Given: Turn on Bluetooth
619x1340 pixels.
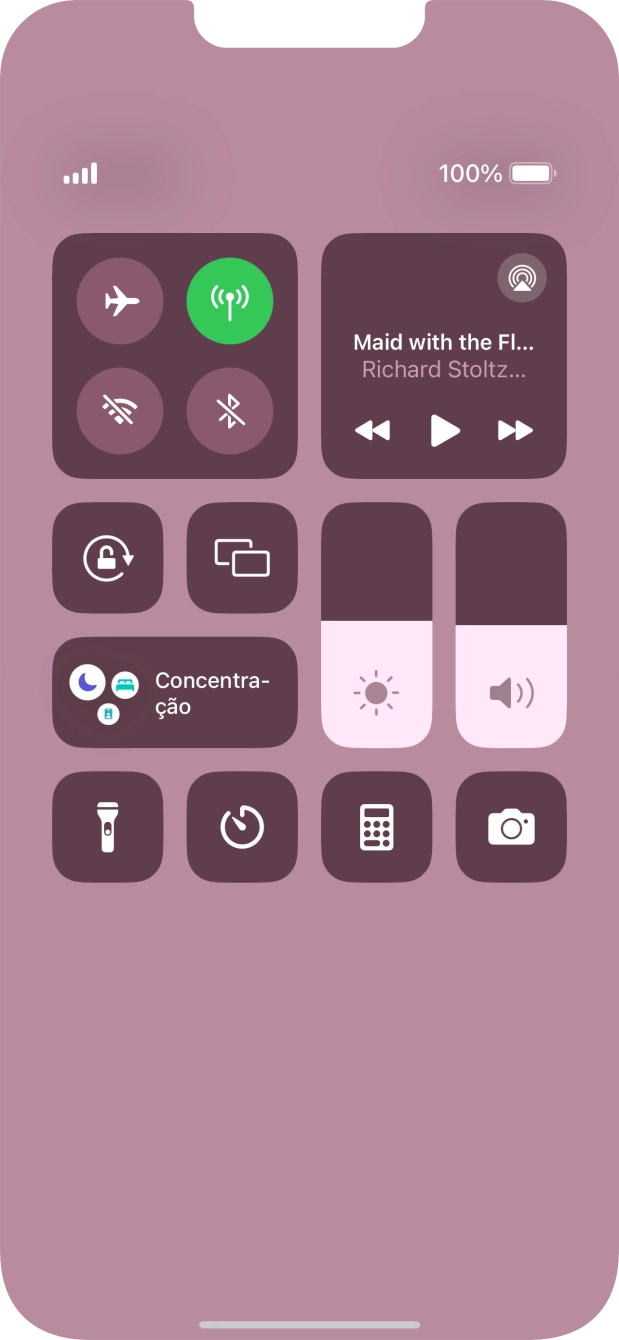Looking at the screenshot, I should (230, 411).
